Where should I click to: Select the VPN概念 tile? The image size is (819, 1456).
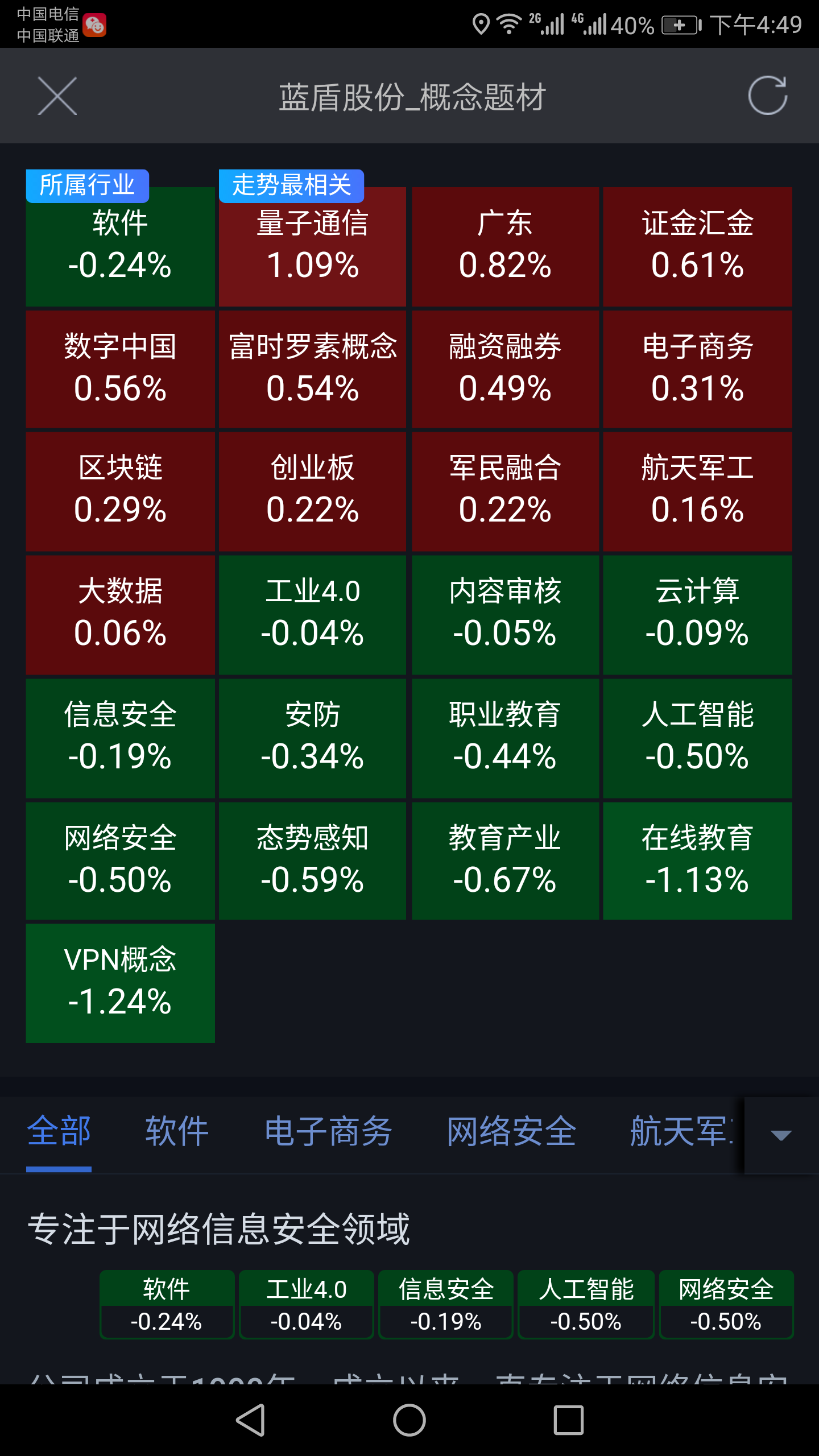pos(120,984)
